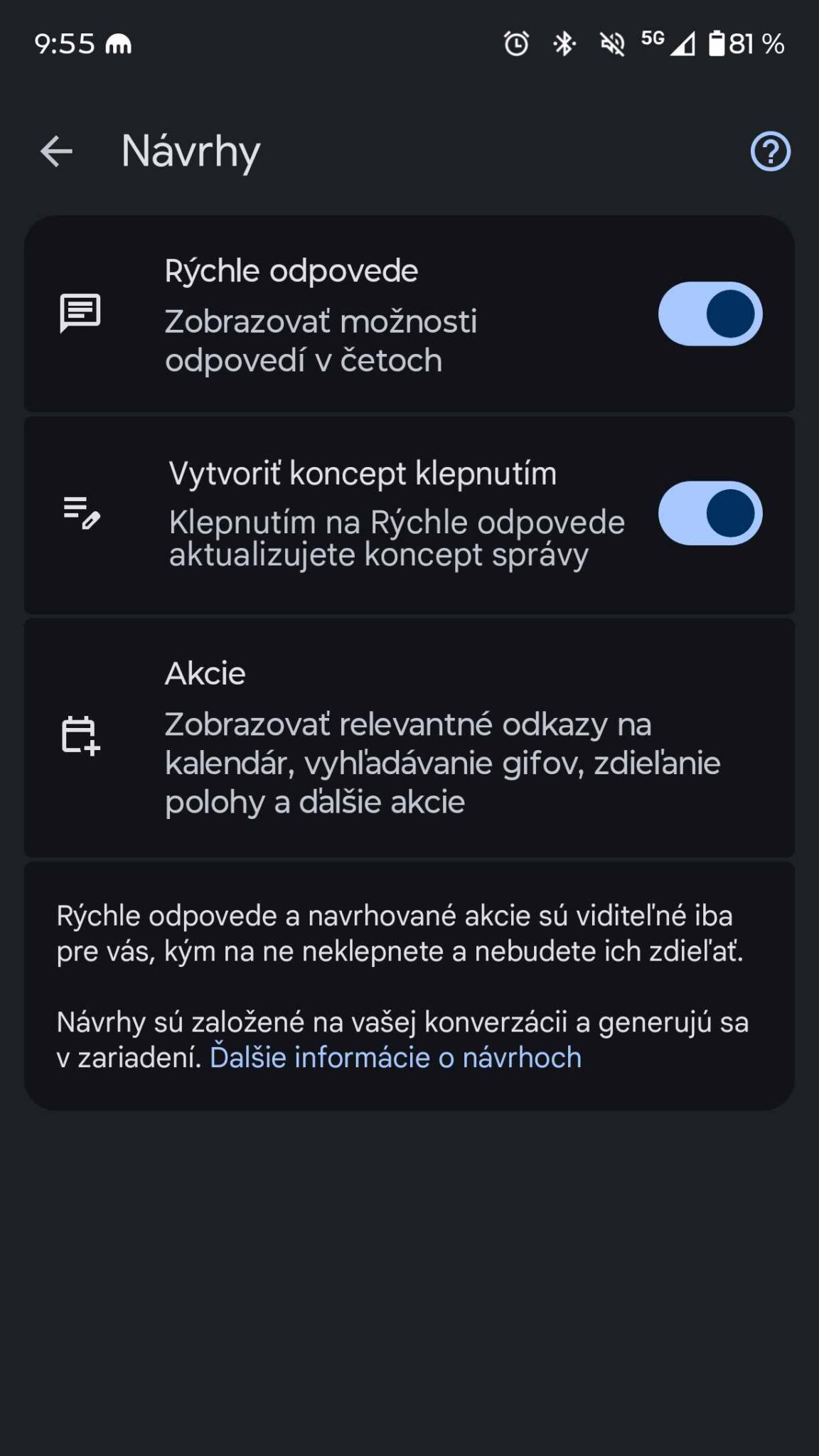This screenshot has width=819, height=1456.
Task: Open the Akcie settings row
Action: tap(409, 737)
